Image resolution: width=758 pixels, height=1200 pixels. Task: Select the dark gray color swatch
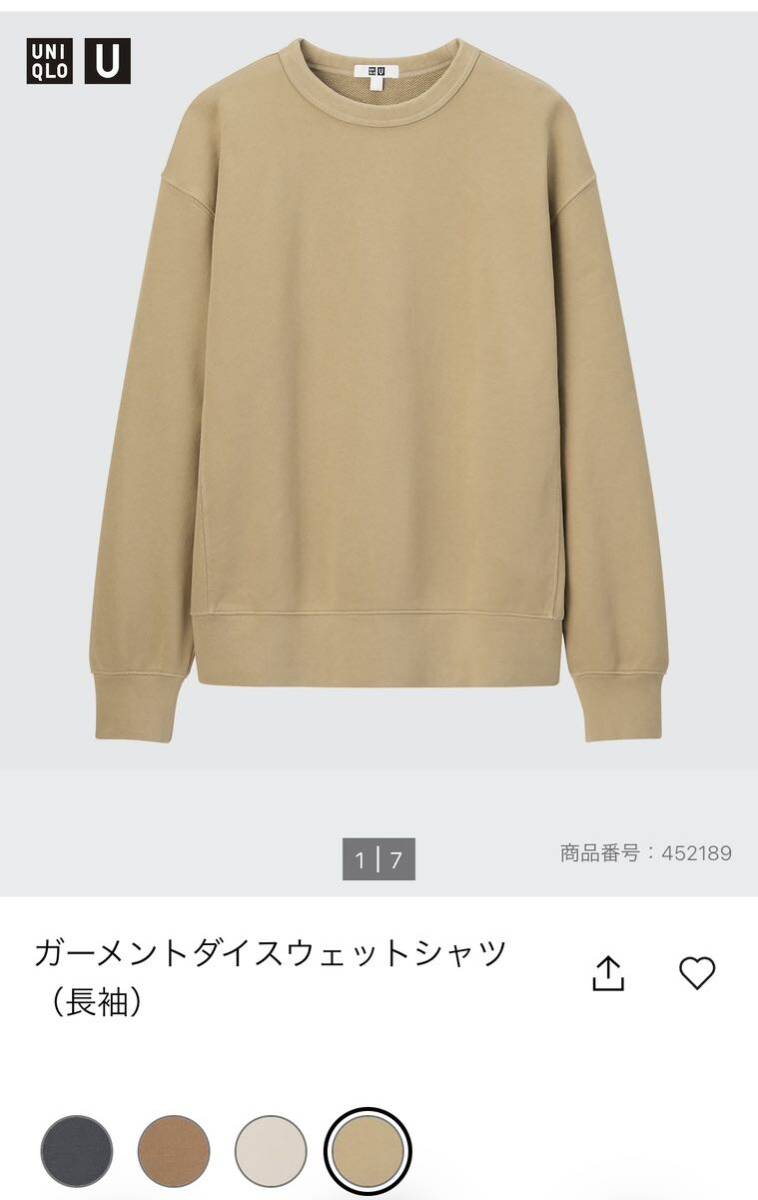coord(80,1147)
